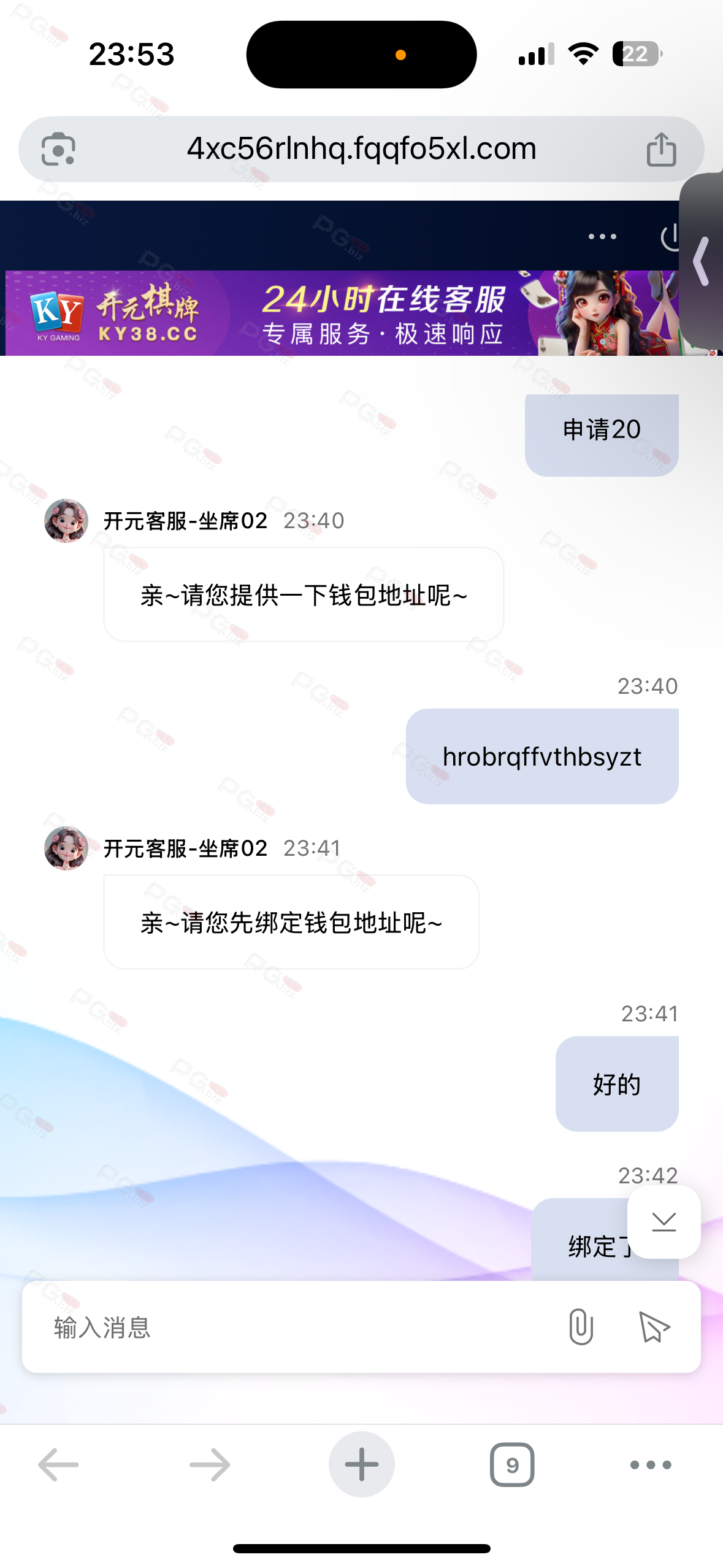Tap the URL address bar
Screen dimensions: 723x1568
361,149
